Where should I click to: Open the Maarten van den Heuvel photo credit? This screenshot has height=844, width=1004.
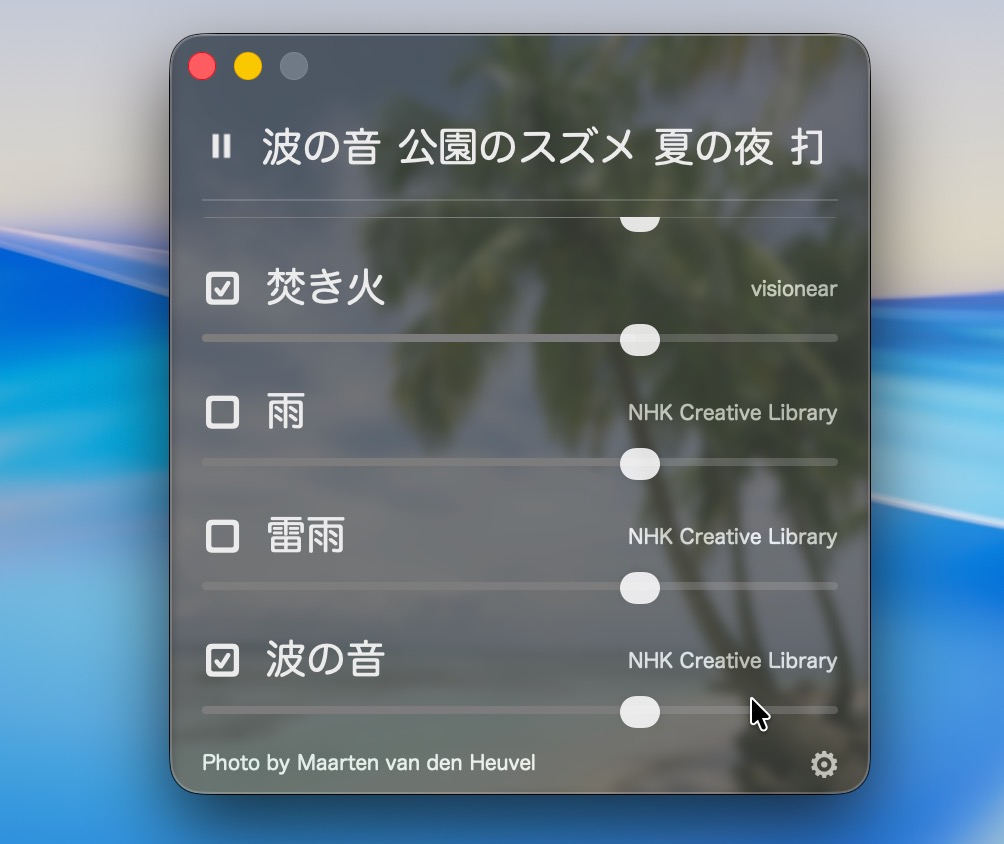point(368,763)
